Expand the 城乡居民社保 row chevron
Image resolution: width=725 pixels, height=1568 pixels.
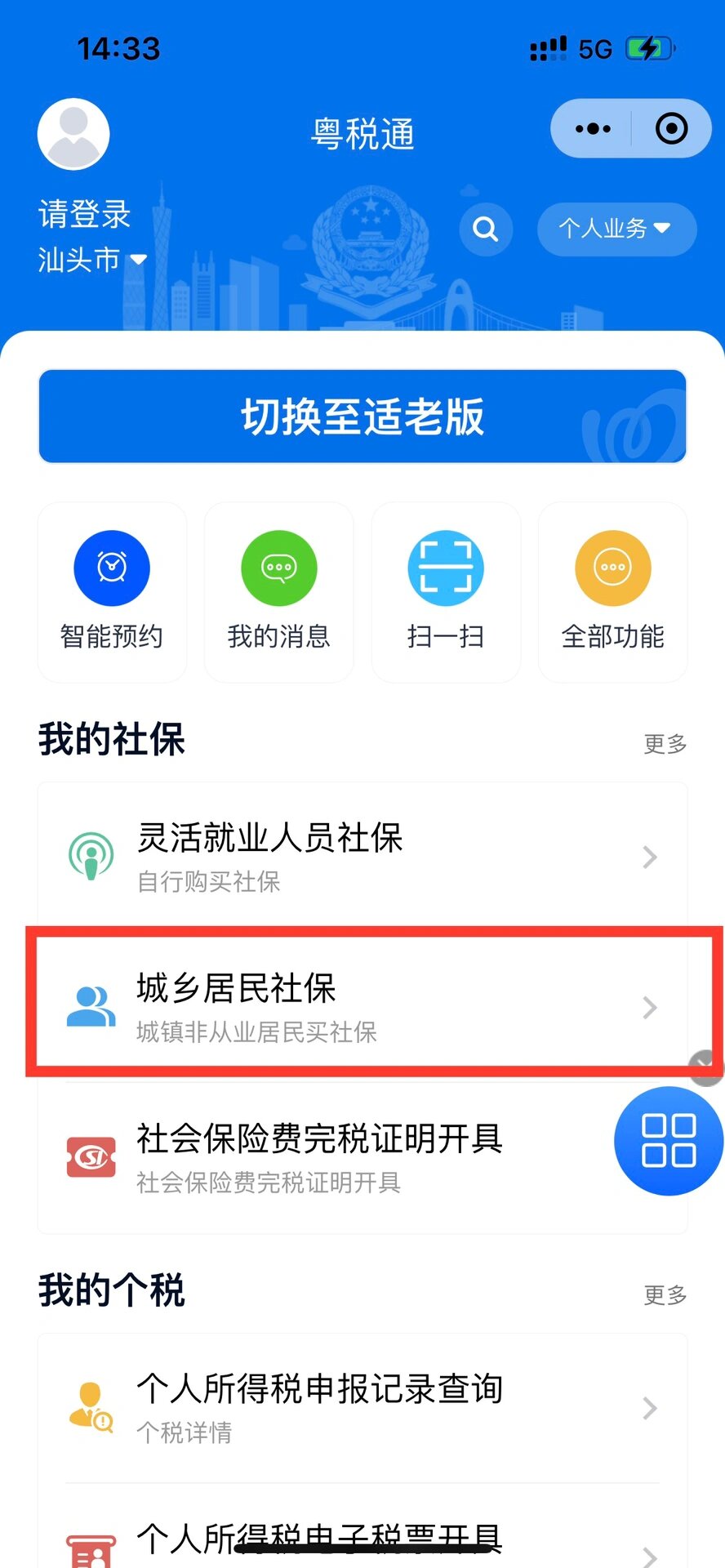pos(647,1008)
